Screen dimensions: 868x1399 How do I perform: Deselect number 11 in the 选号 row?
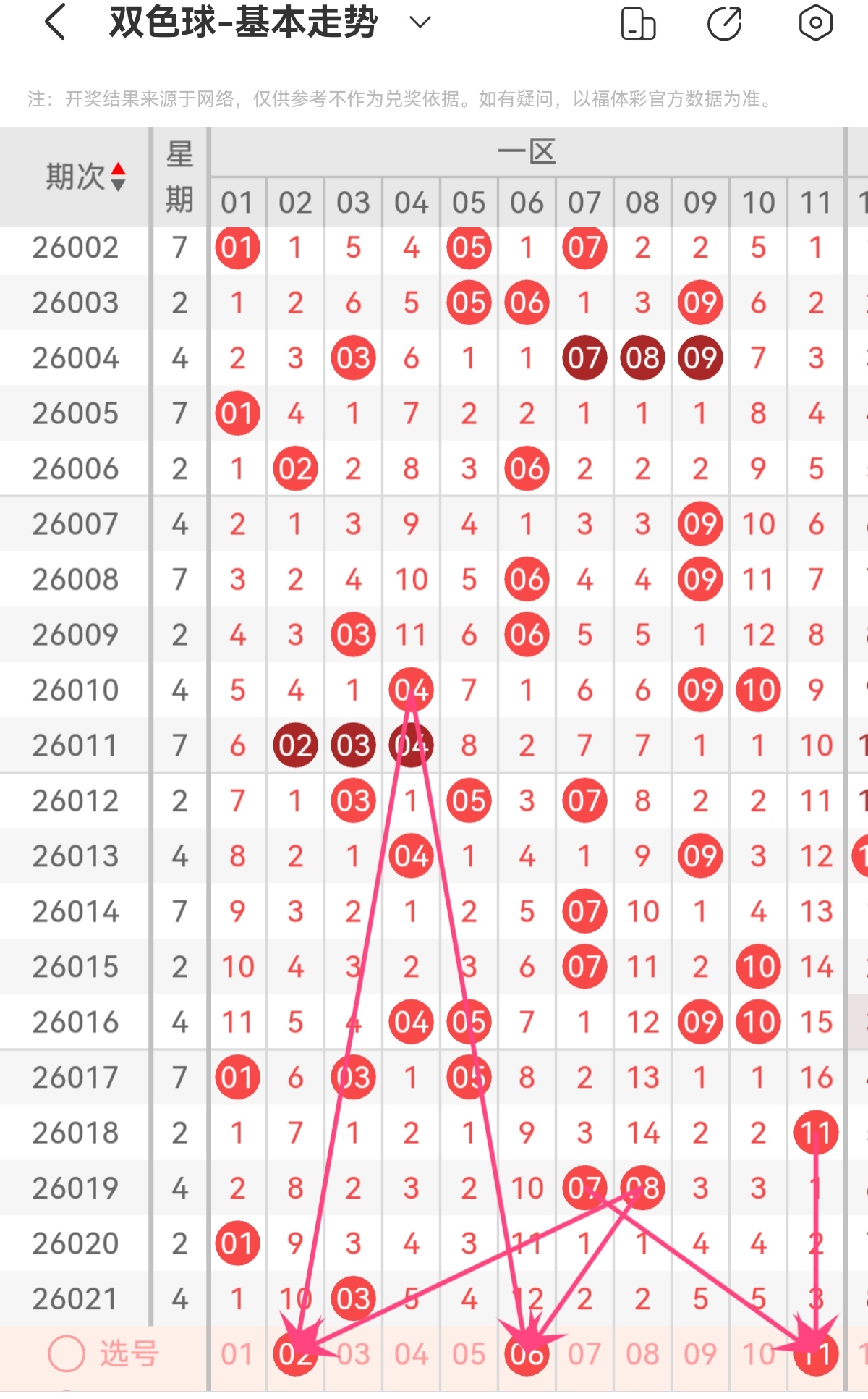point(816,1354)
